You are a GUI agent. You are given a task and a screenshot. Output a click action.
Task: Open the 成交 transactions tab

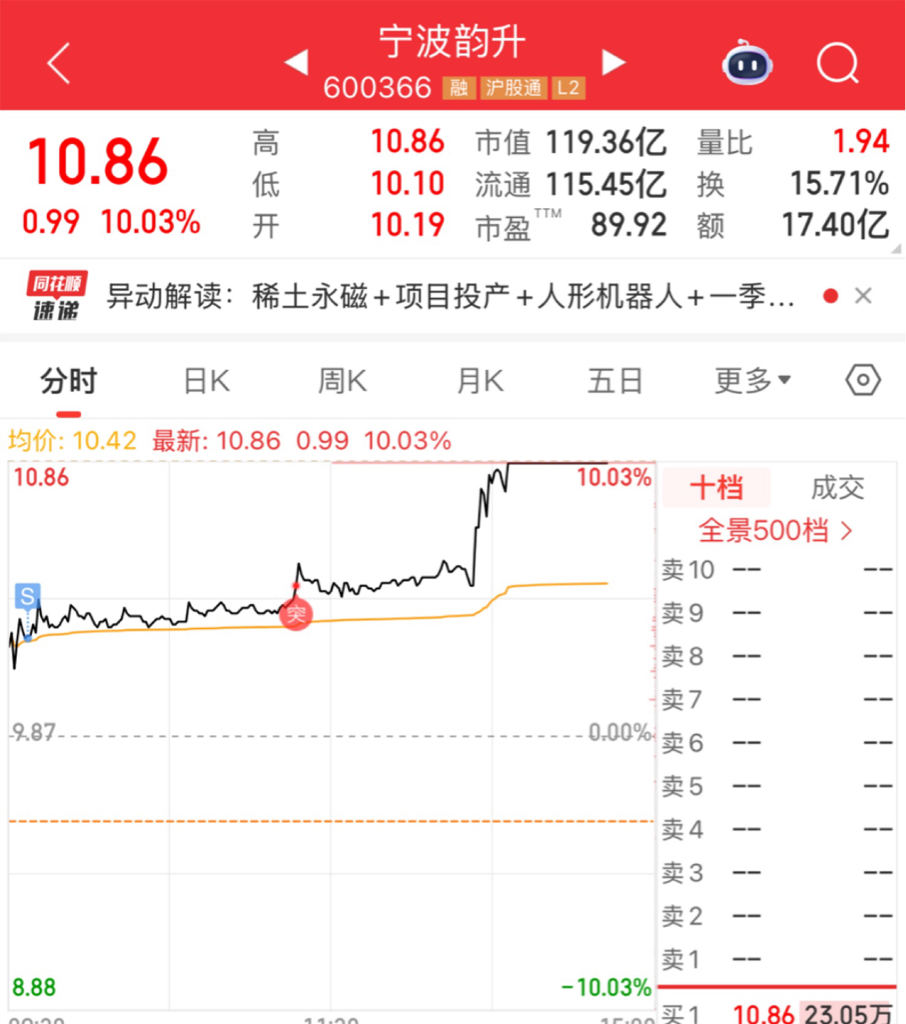click(840, 487)
